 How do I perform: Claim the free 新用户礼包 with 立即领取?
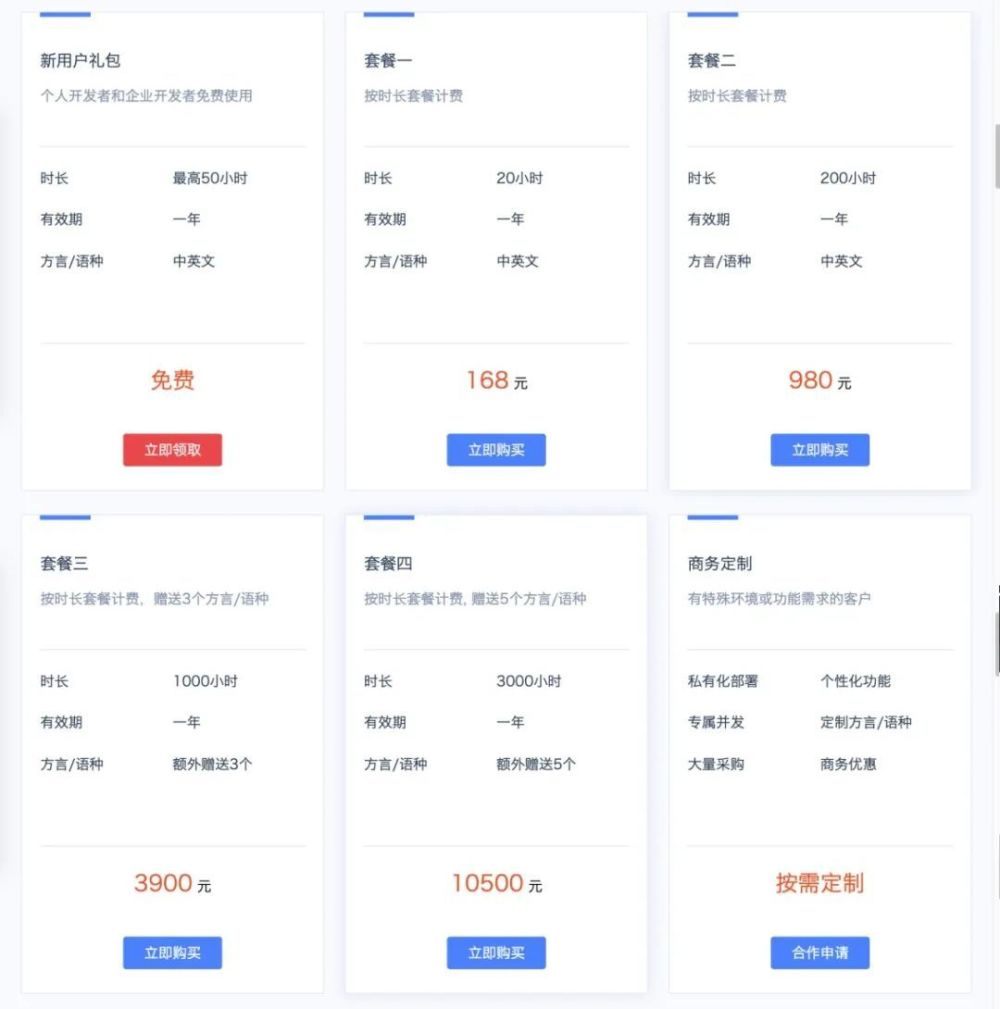172,450
